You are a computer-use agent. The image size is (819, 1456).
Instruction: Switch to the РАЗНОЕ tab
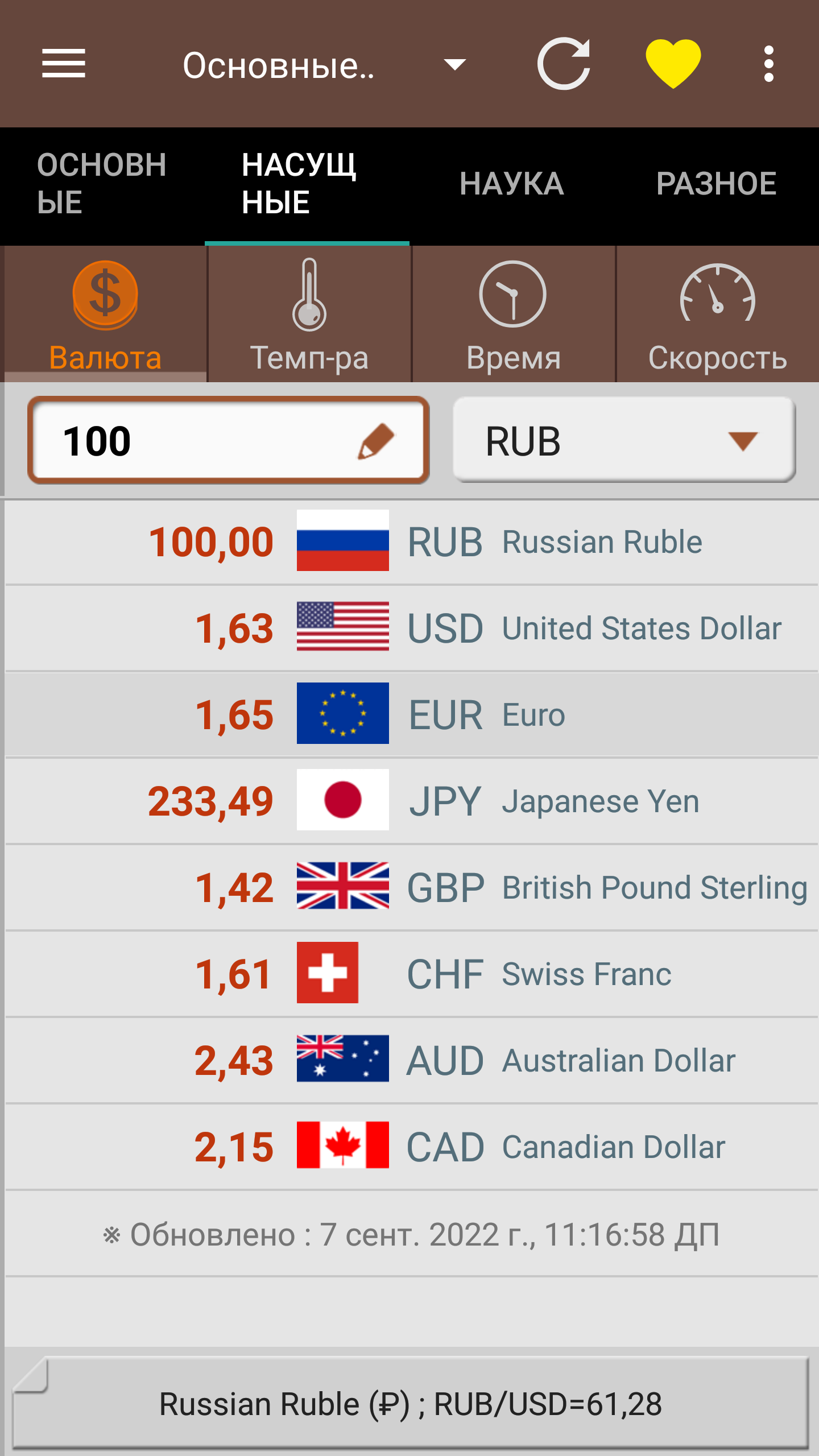pyautogui.click(x=717, y=184)
